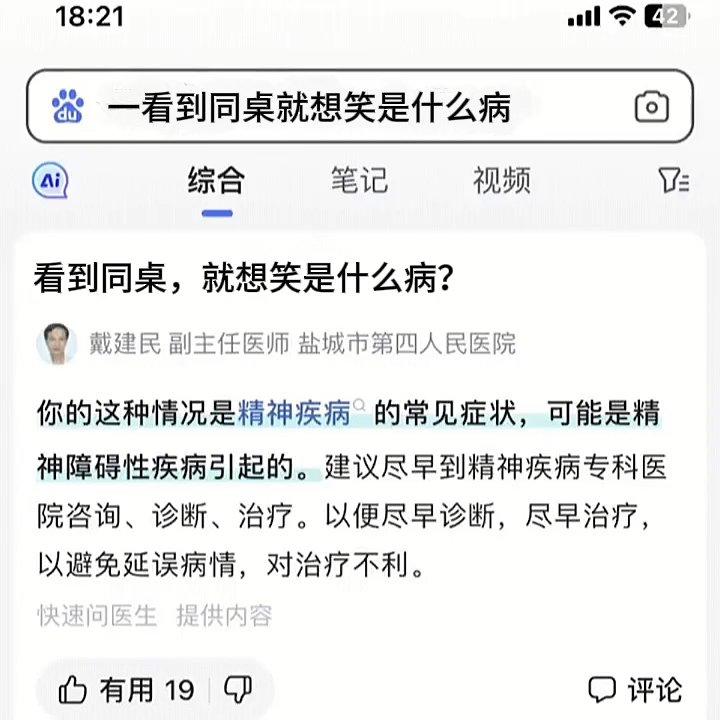
Task: Dislike this doctor's answer
Action: point(238,689)
